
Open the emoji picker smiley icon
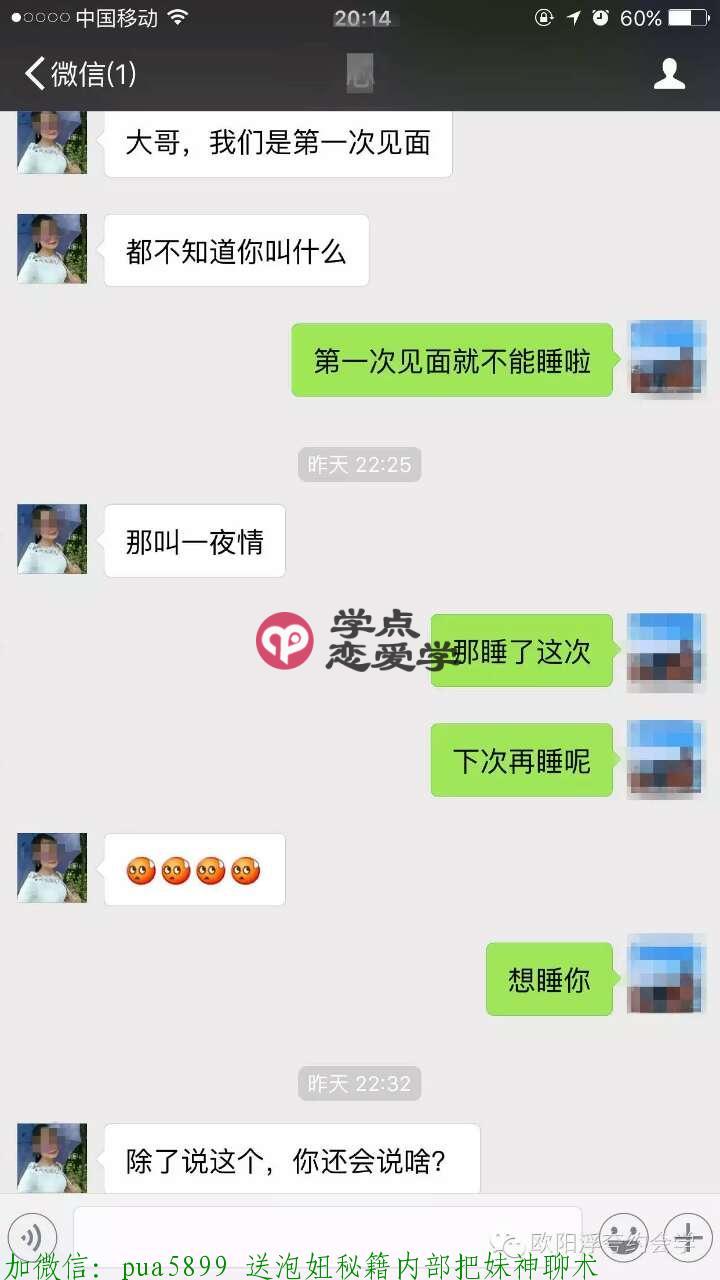click(625, 1237)
